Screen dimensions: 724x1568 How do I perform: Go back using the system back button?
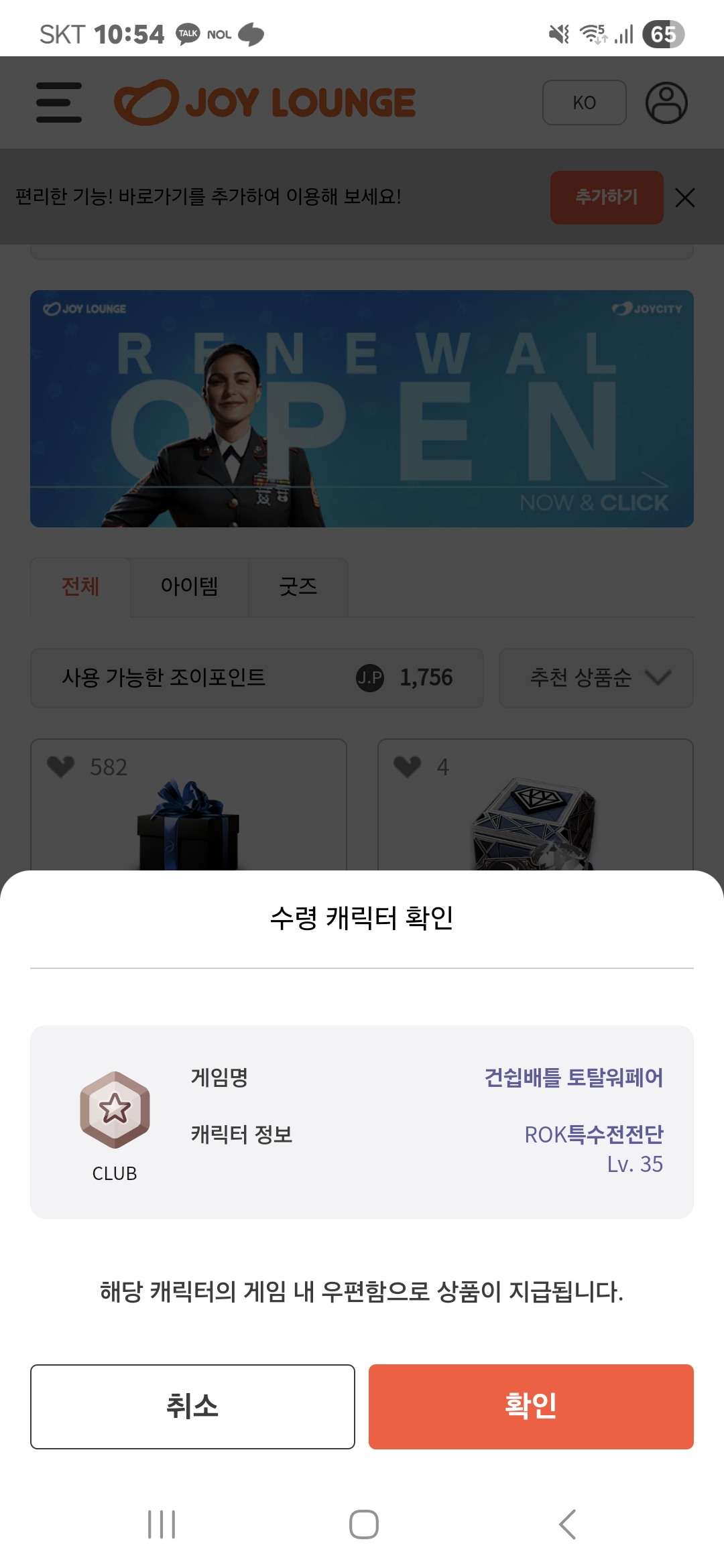tap(567, 1524)
